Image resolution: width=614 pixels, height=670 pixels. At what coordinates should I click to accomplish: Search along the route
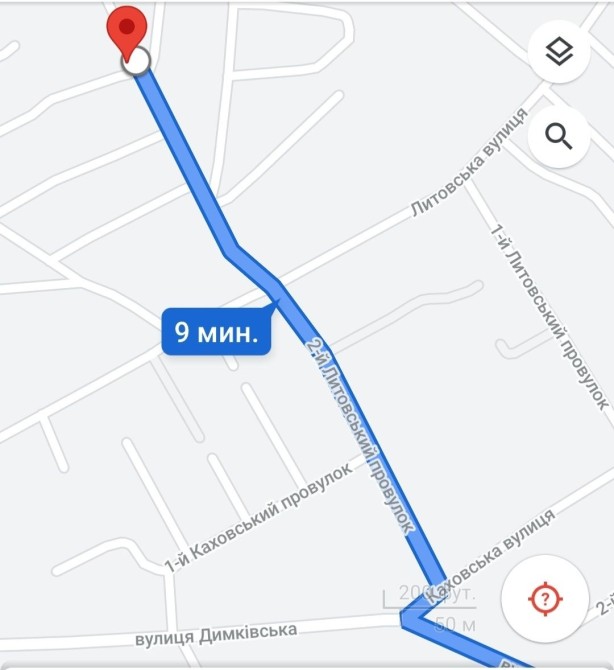(559, 135)
